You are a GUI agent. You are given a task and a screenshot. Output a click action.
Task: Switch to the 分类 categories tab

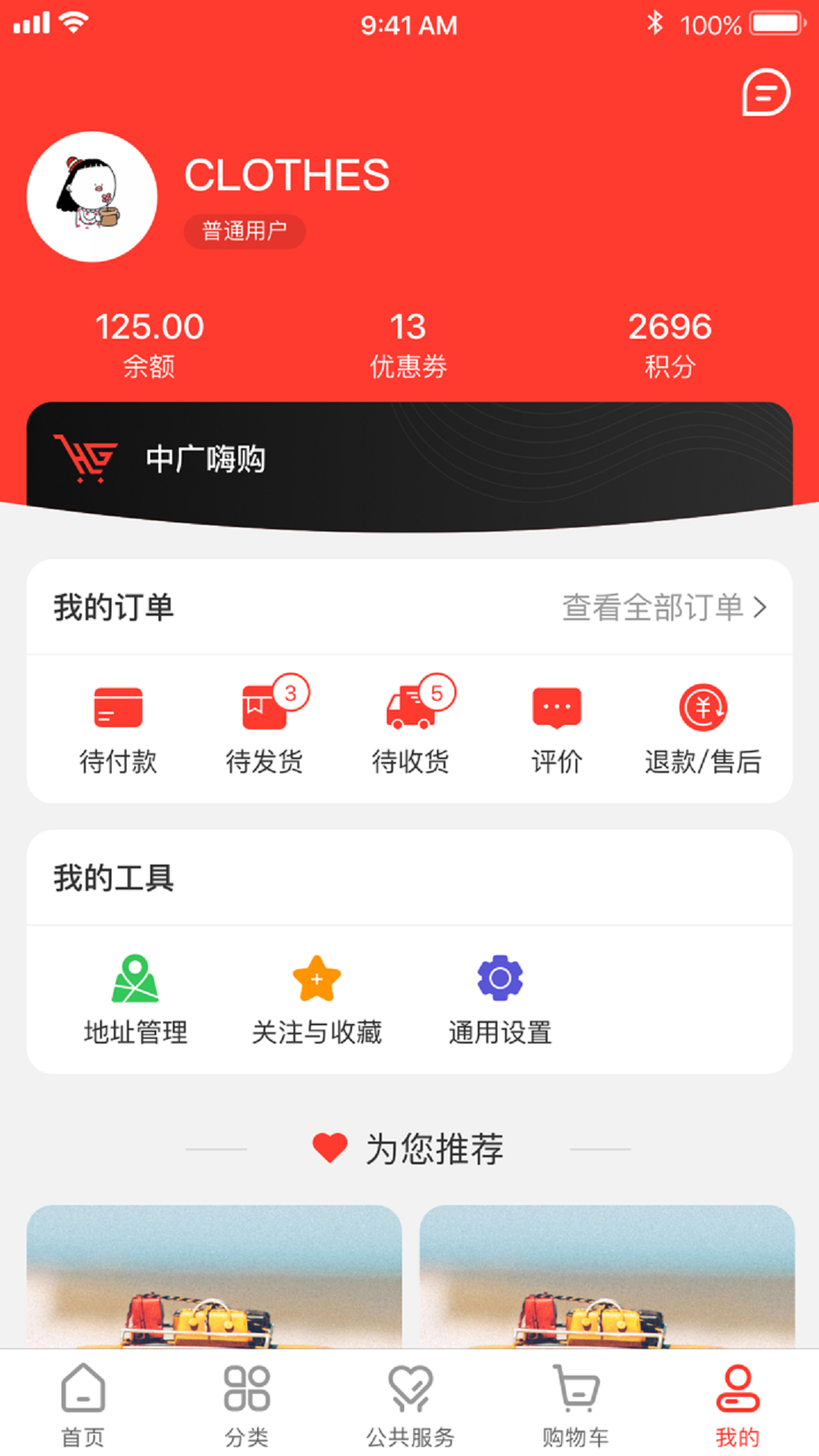[x=246, y=1404]
